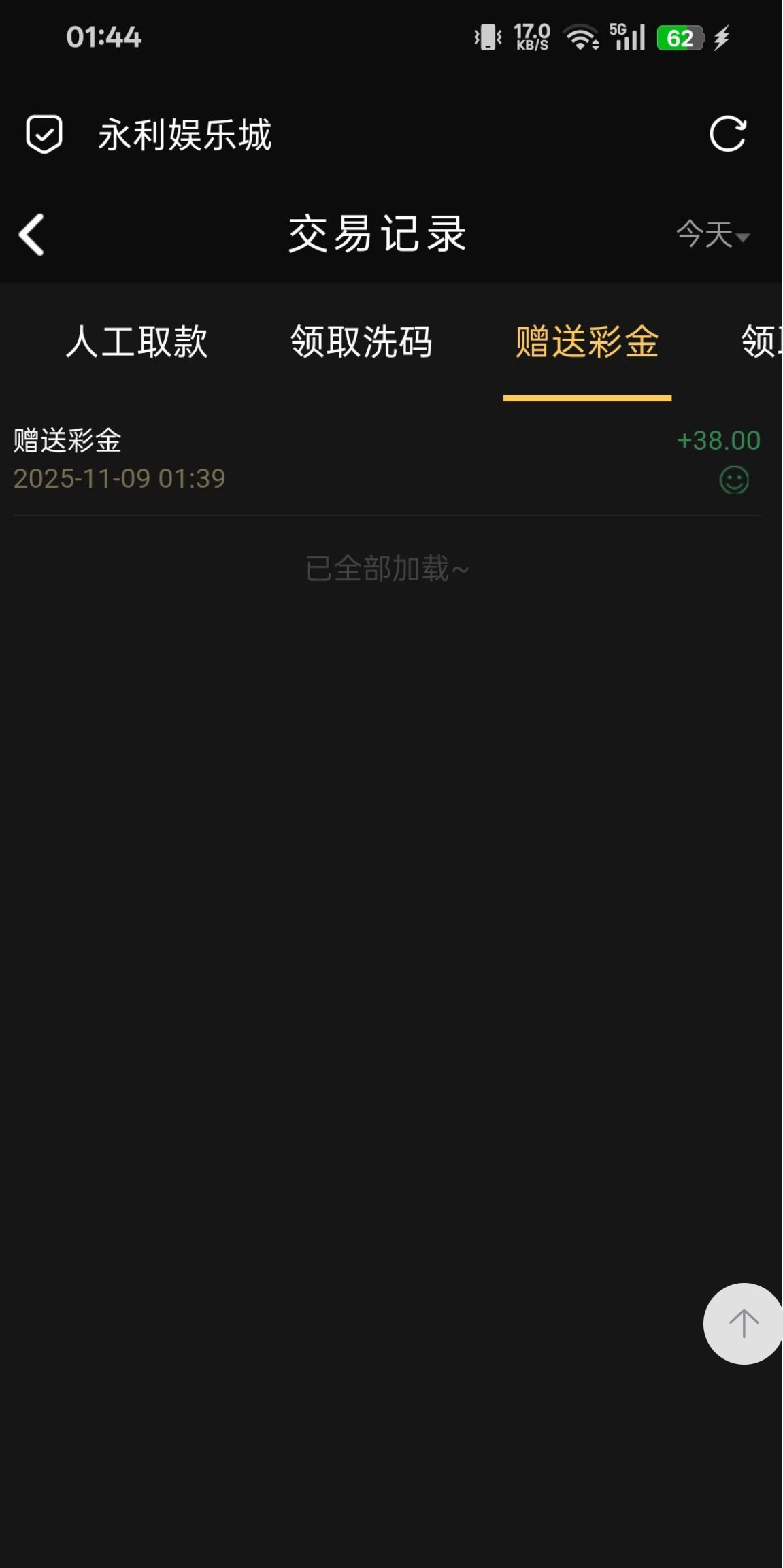Jump back to top with arrow button
This screenshot has width=783, height=1568.
743,1324
